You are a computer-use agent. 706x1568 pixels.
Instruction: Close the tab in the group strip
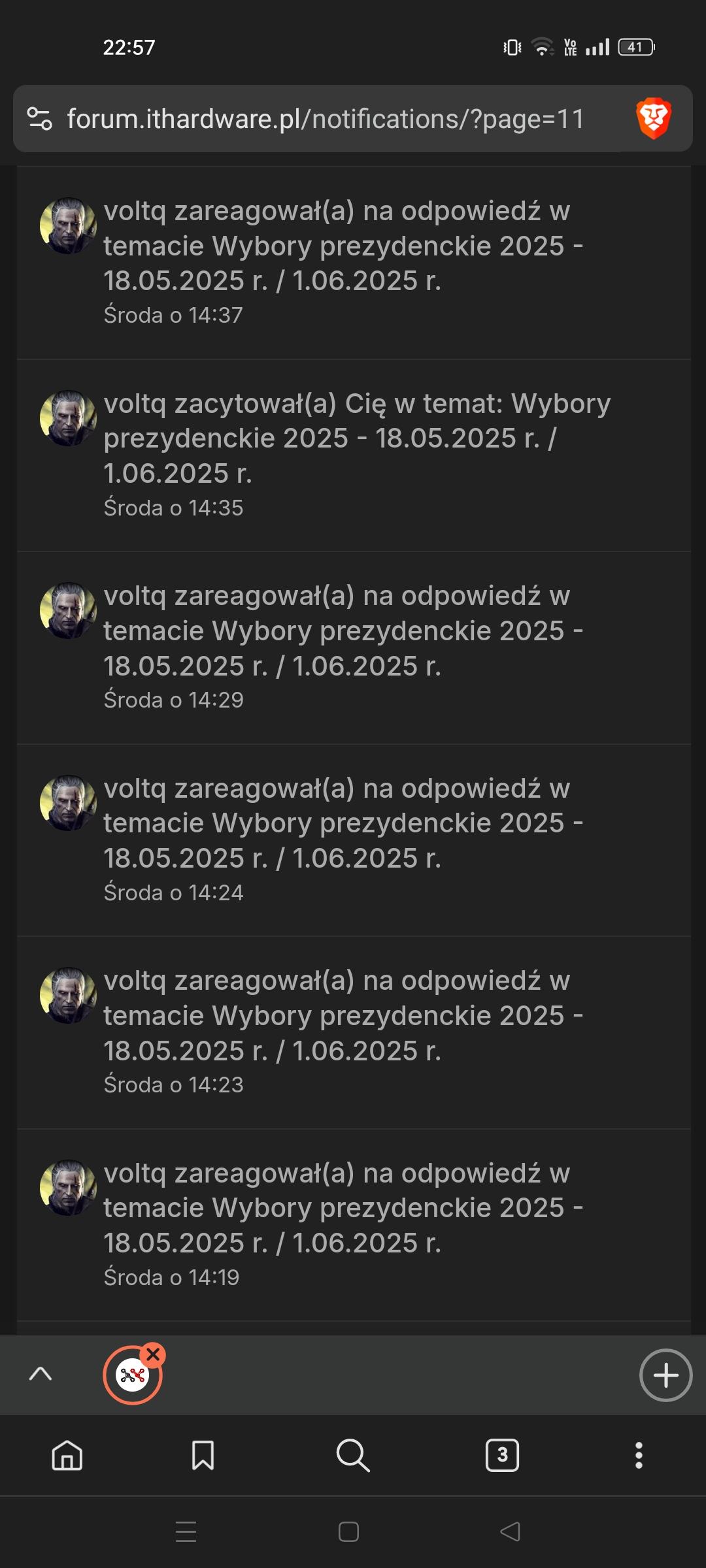[153, 1355]
